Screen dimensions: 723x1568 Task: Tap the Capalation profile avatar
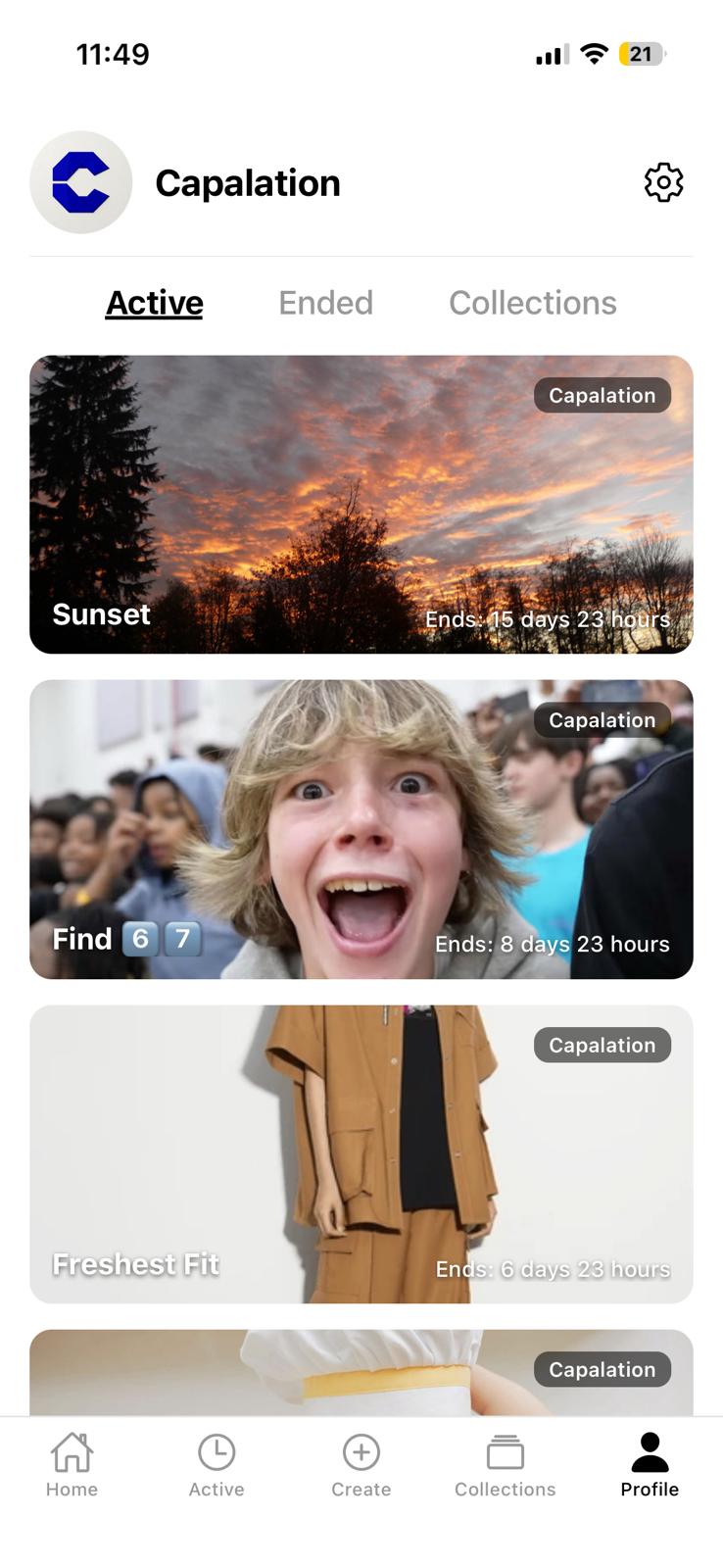click(81, 182)
